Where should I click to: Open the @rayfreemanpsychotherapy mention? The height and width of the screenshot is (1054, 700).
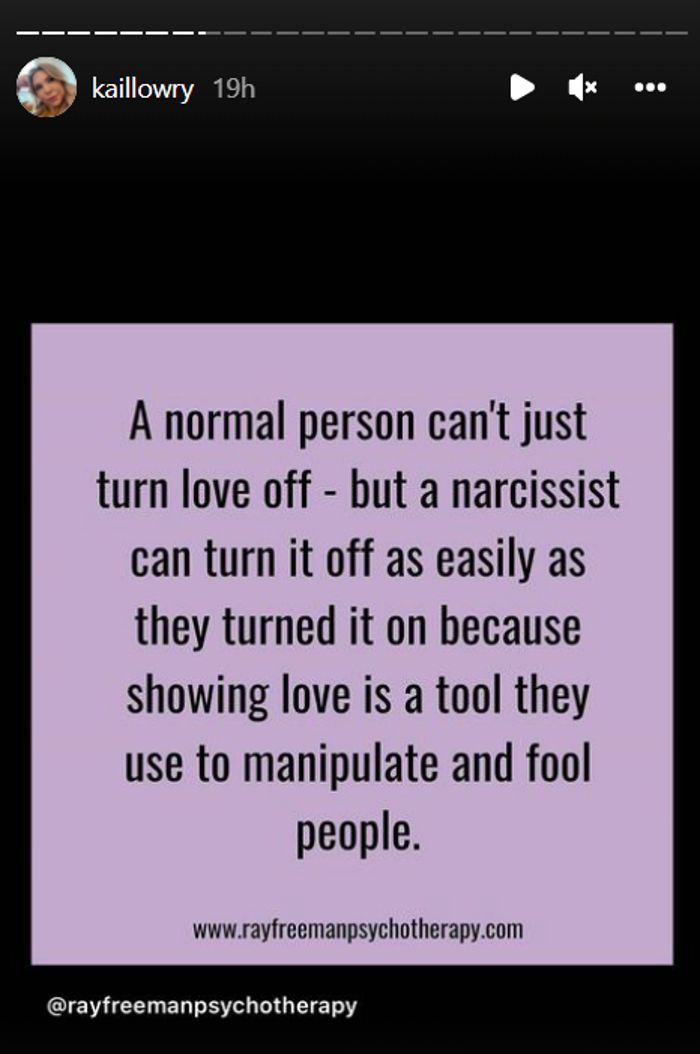[x=202, y=1006]
